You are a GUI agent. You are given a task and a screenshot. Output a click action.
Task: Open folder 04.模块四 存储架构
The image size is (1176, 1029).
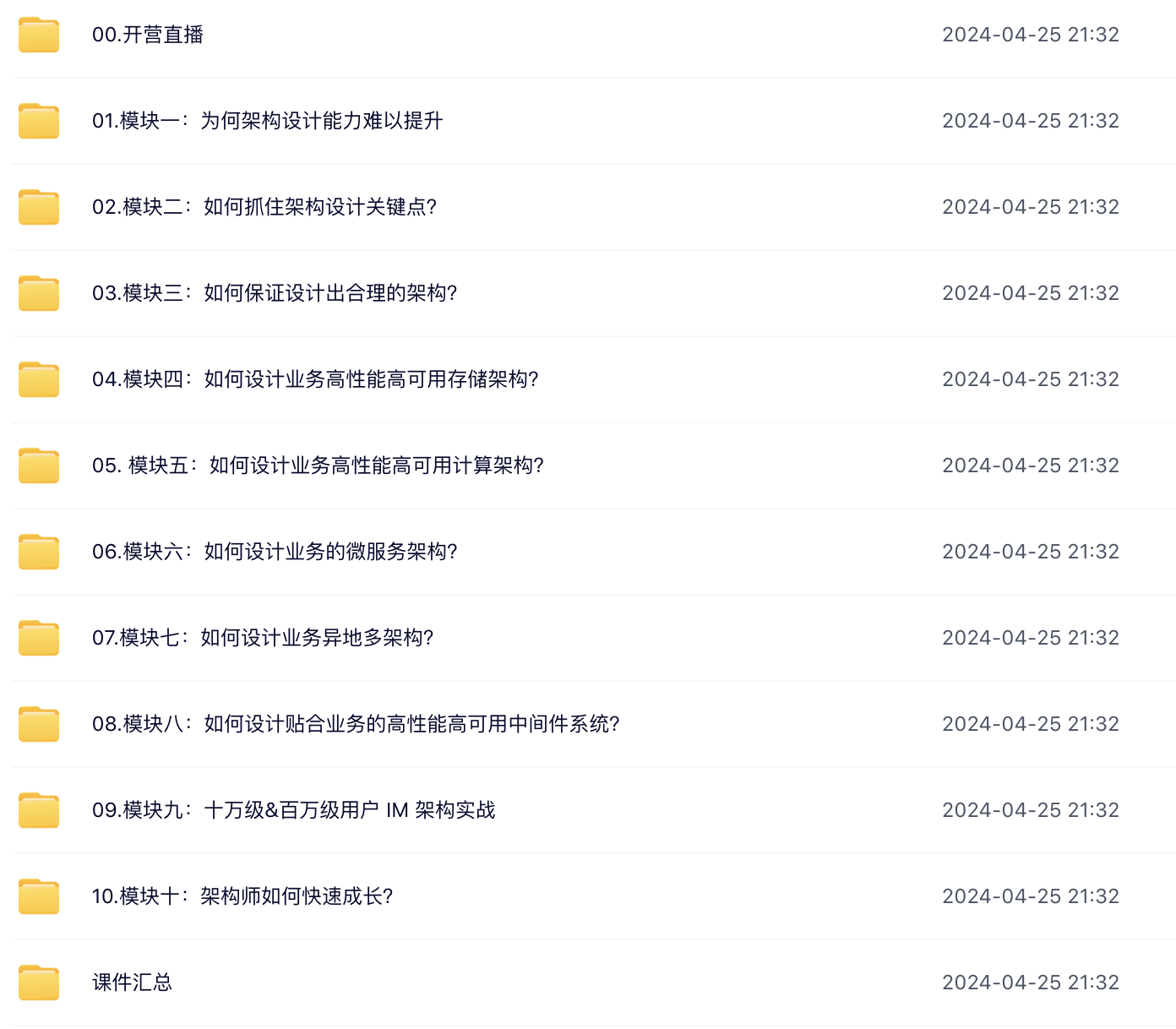pyautogui.click(x=314, y=379)
